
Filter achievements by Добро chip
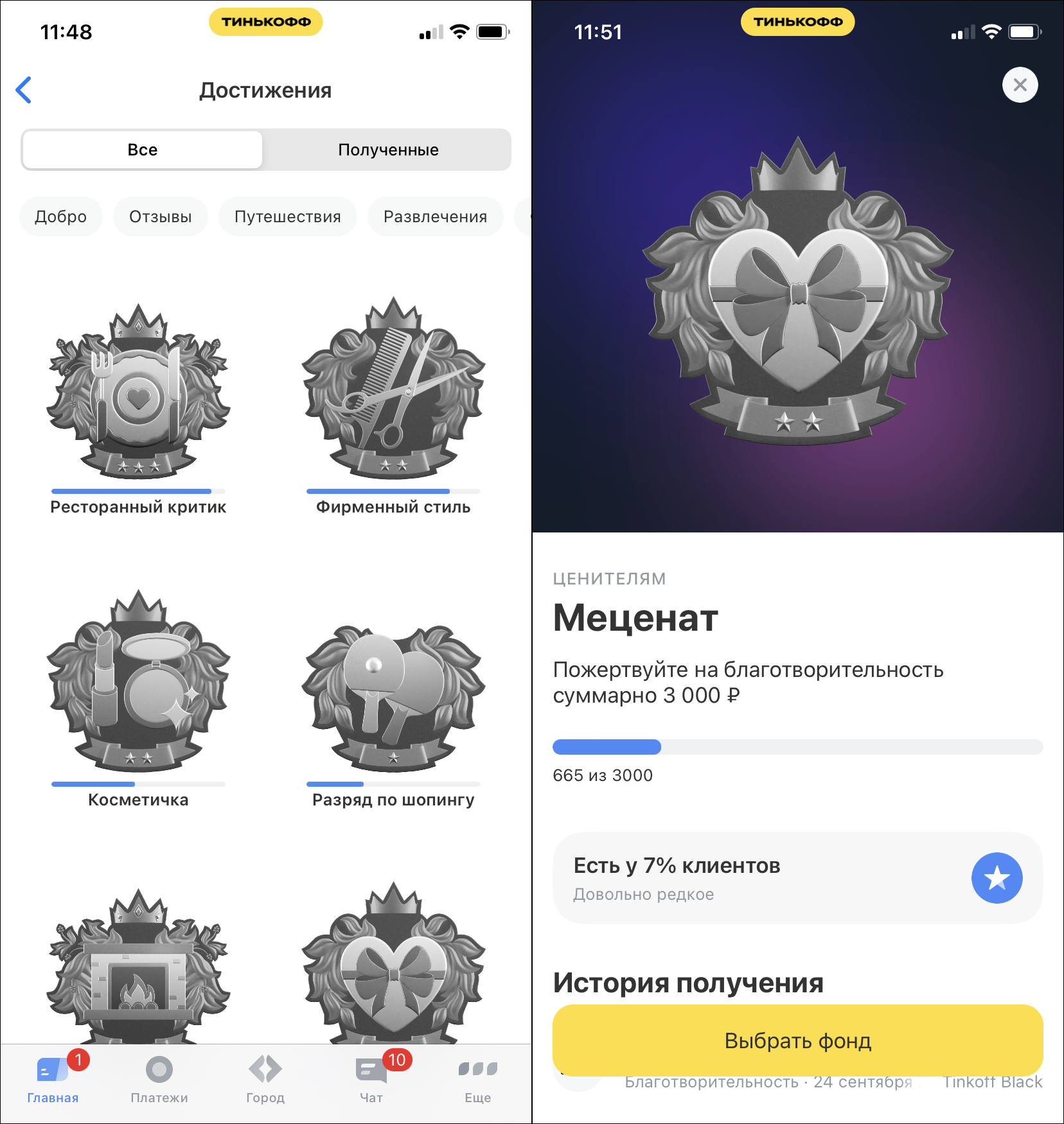[x=60, y=216]
